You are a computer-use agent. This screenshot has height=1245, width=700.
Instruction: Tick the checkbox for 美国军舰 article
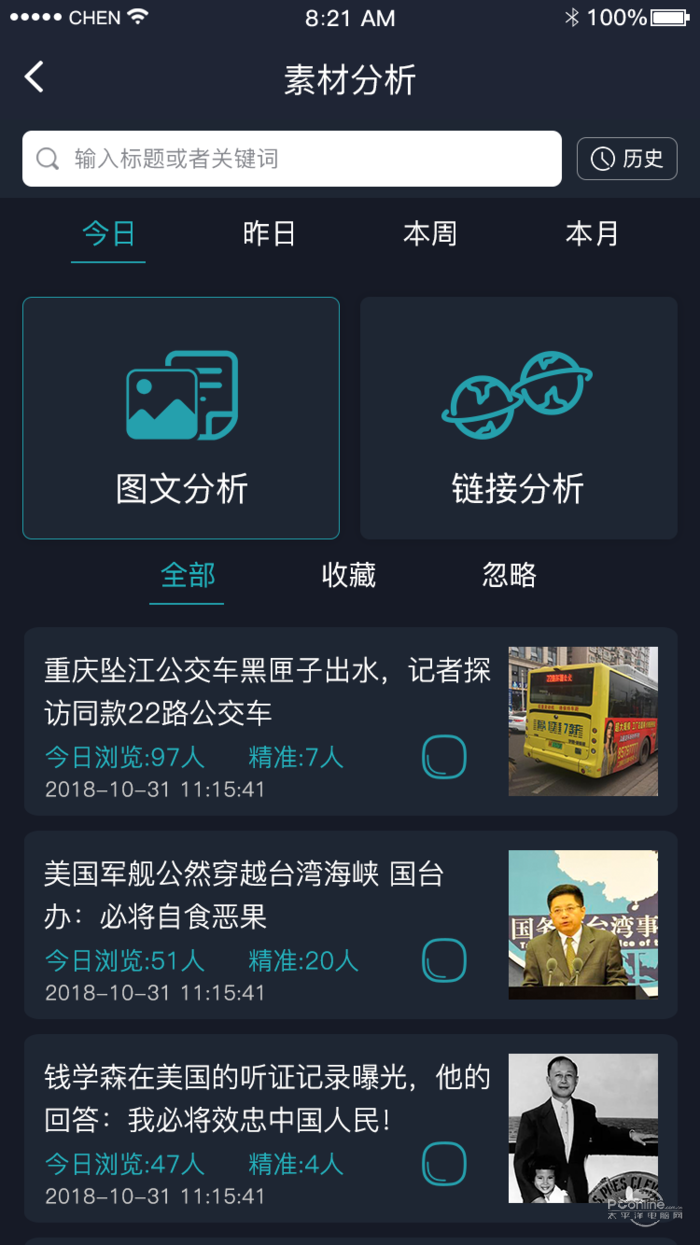tap(444, 961)
